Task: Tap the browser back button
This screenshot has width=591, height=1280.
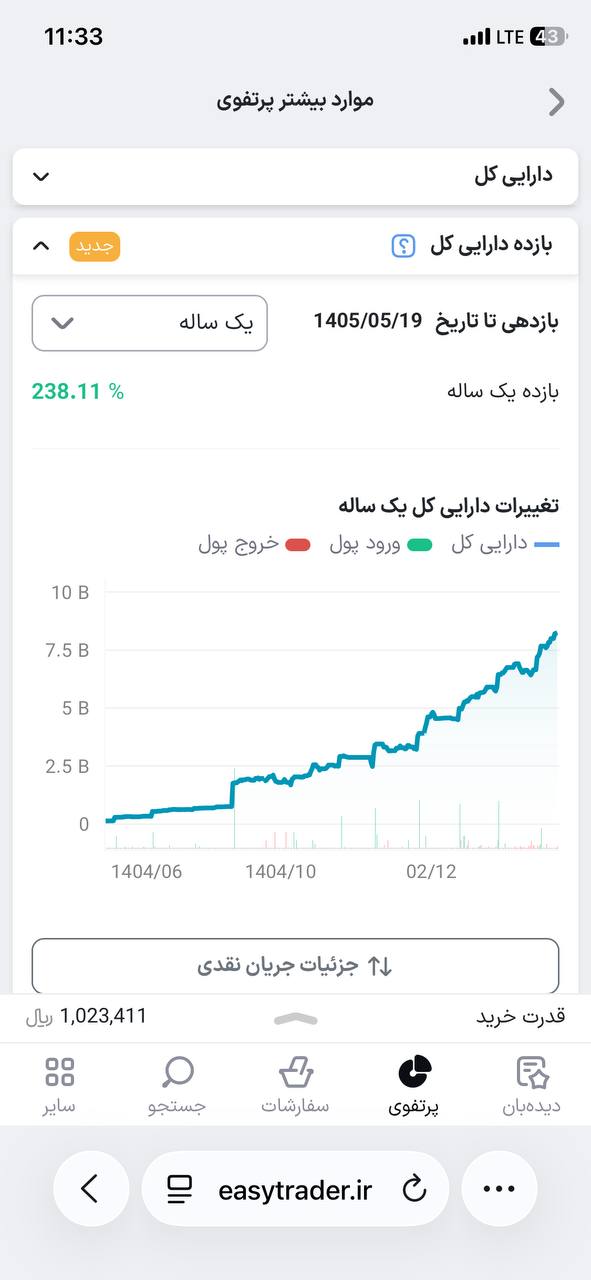Action: [x=91, y=1188]
